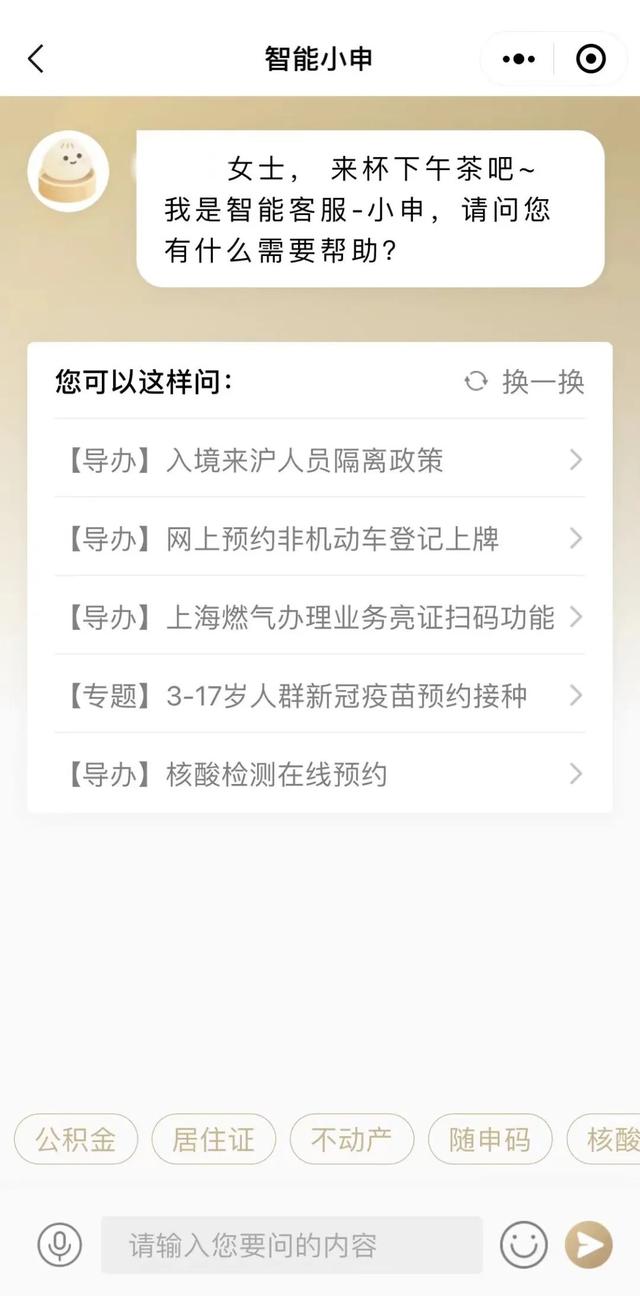640x1296 pixels.
Task: Select 网上预约非机动车登记上牌
Action: [320, 539]
